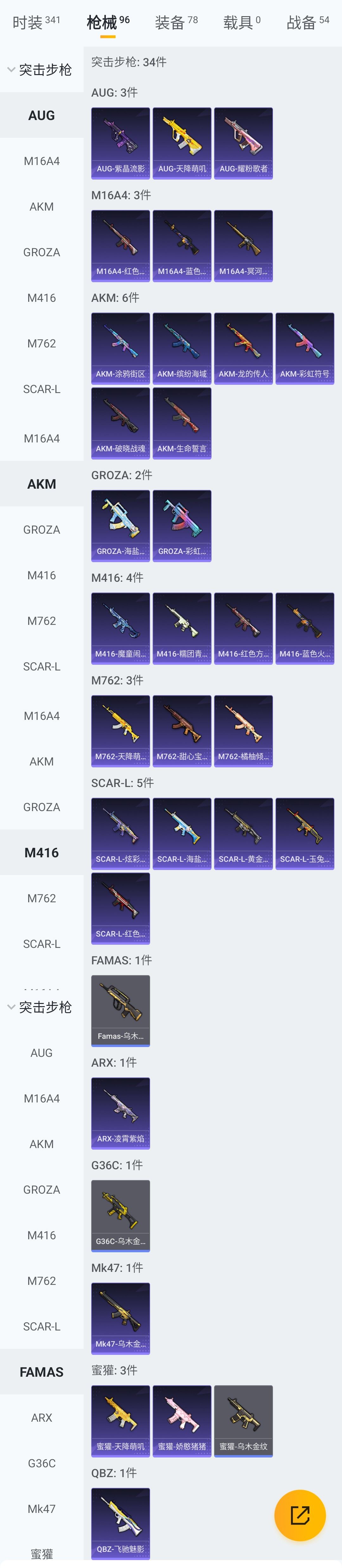Open the AUG-天降萌叽 skin tile
342x1568 pixels.
tap(182, 143)
